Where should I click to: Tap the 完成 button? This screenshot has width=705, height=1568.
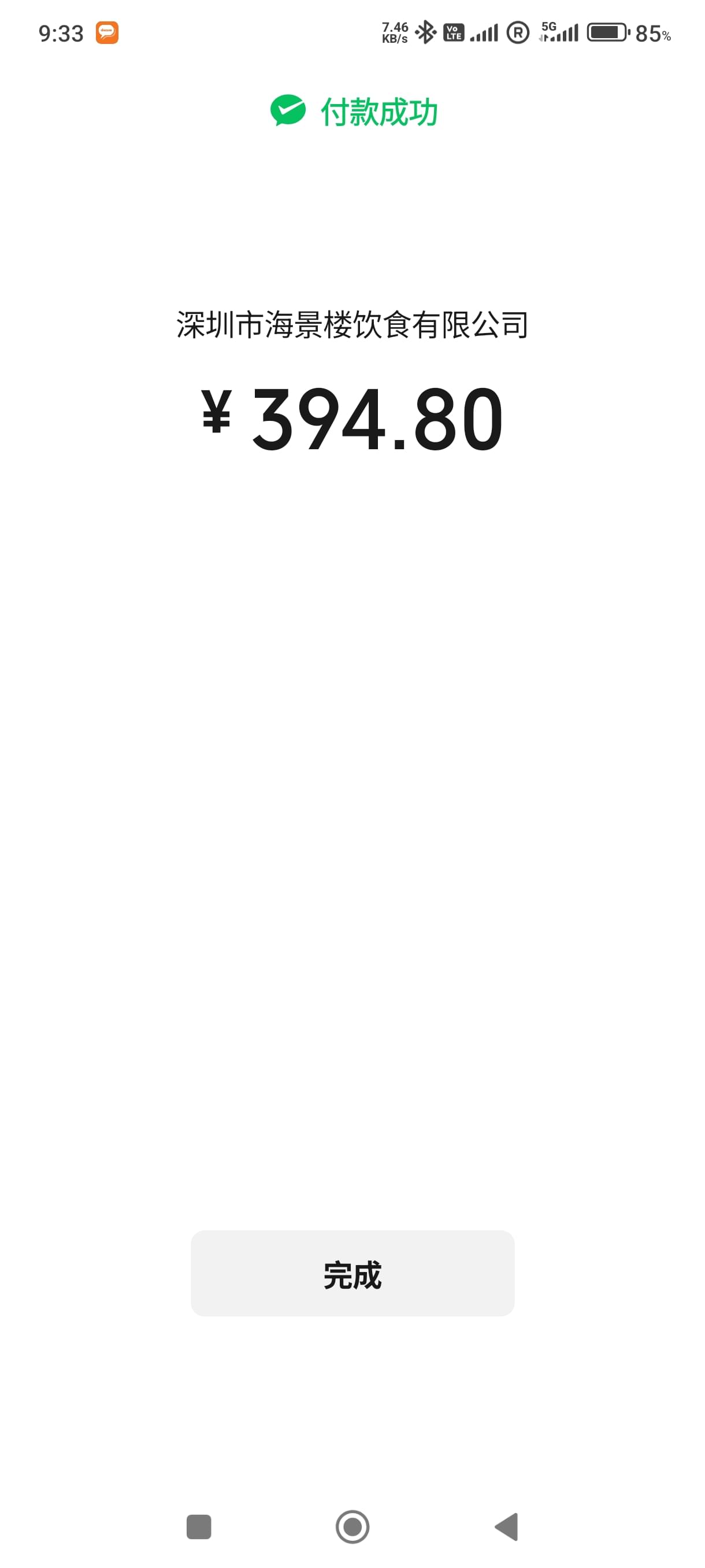352,1273
